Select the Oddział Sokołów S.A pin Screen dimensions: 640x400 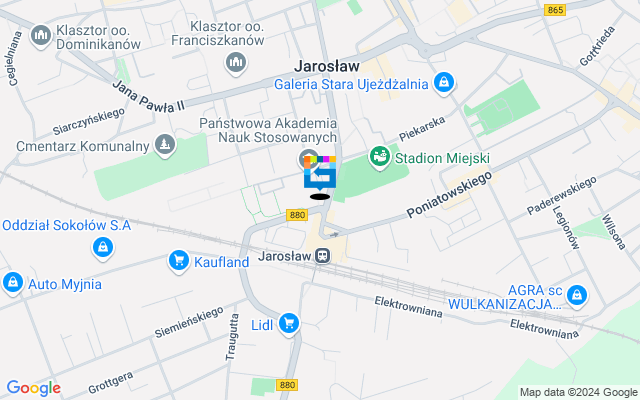101,246
